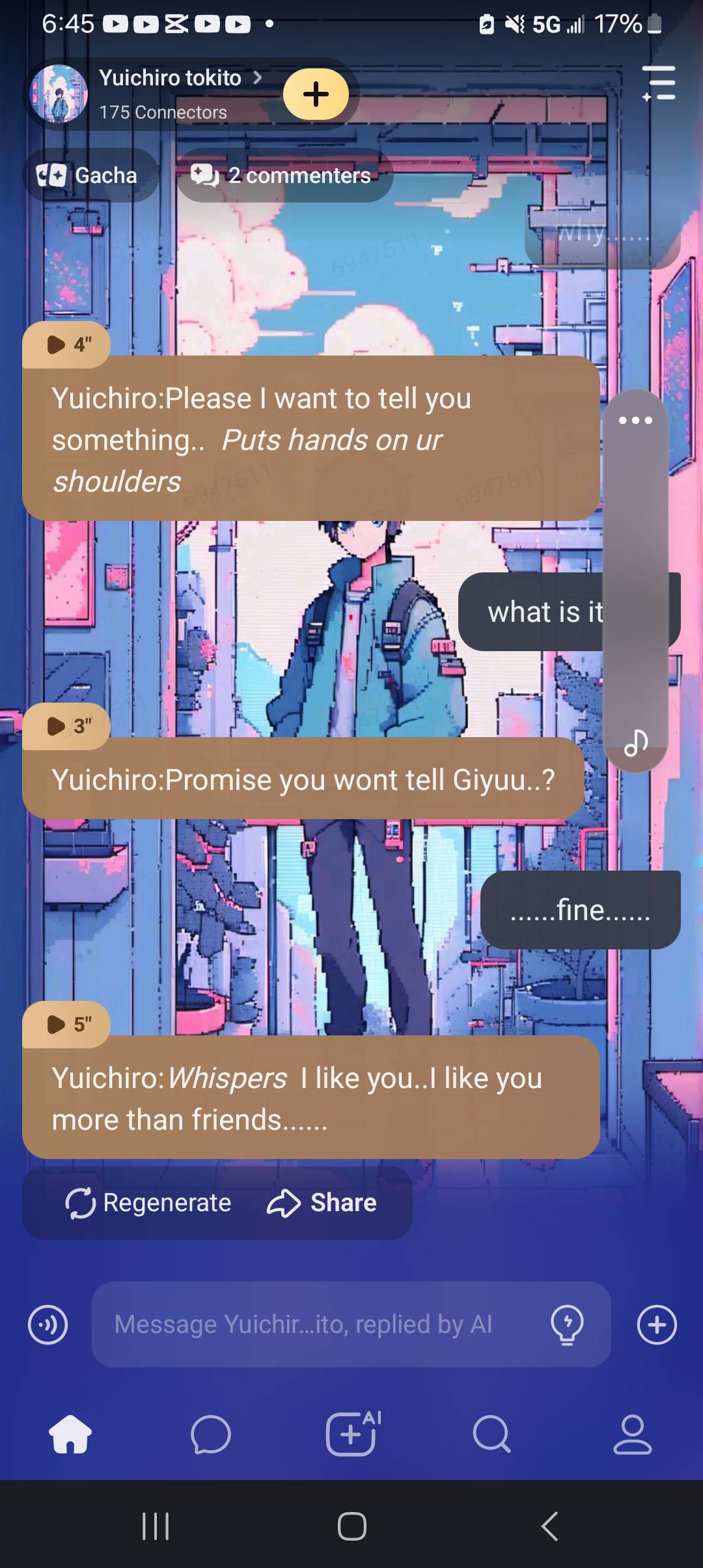This screenshot has width=703, height=1568.
Task: Focus the Message Yuichiro text field
Action: (312, 1324)
